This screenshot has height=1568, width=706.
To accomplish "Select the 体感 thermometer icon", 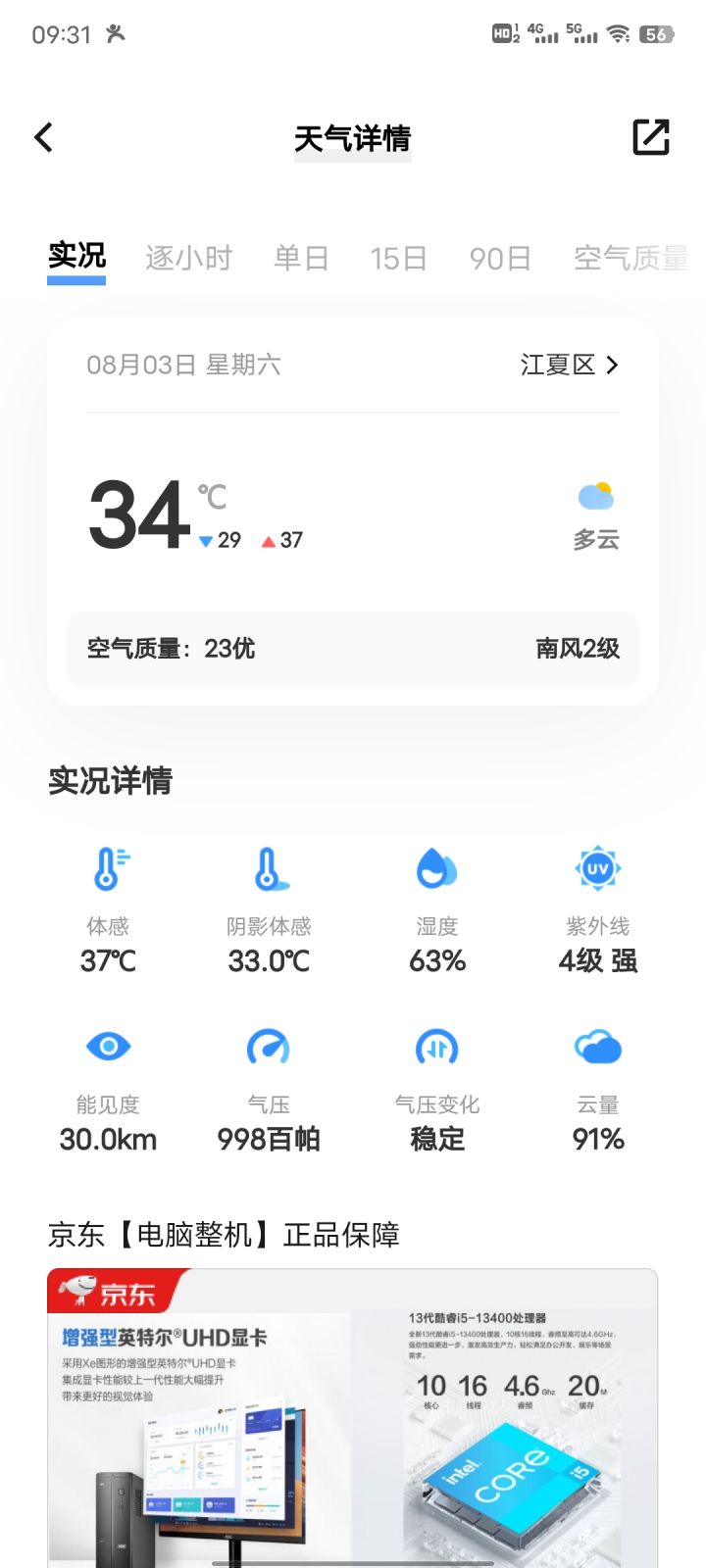I will (108, 868).
